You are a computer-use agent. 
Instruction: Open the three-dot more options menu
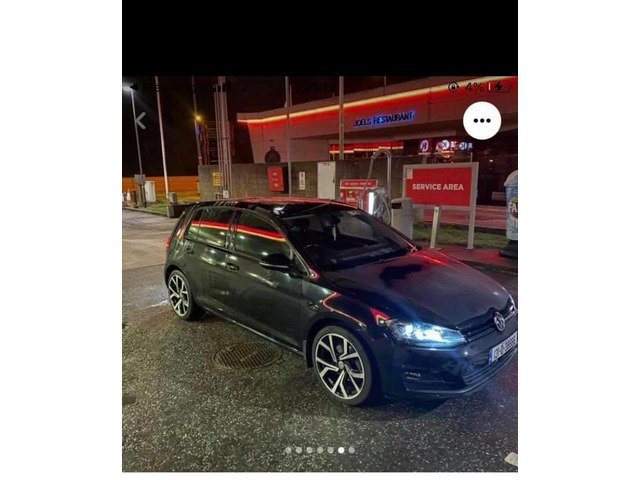coord(482,120)
